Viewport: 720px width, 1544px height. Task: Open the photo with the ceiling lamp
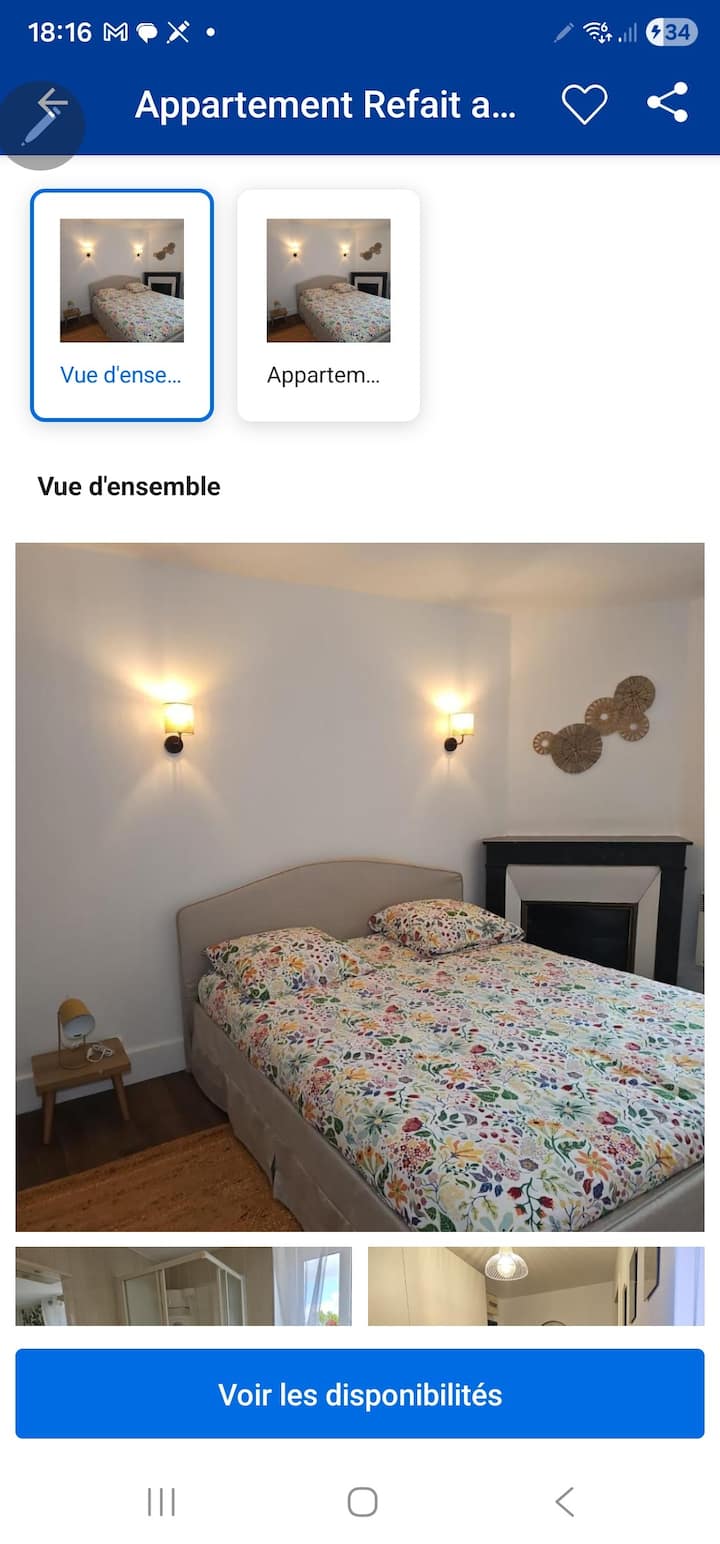tap(536, 1286)
